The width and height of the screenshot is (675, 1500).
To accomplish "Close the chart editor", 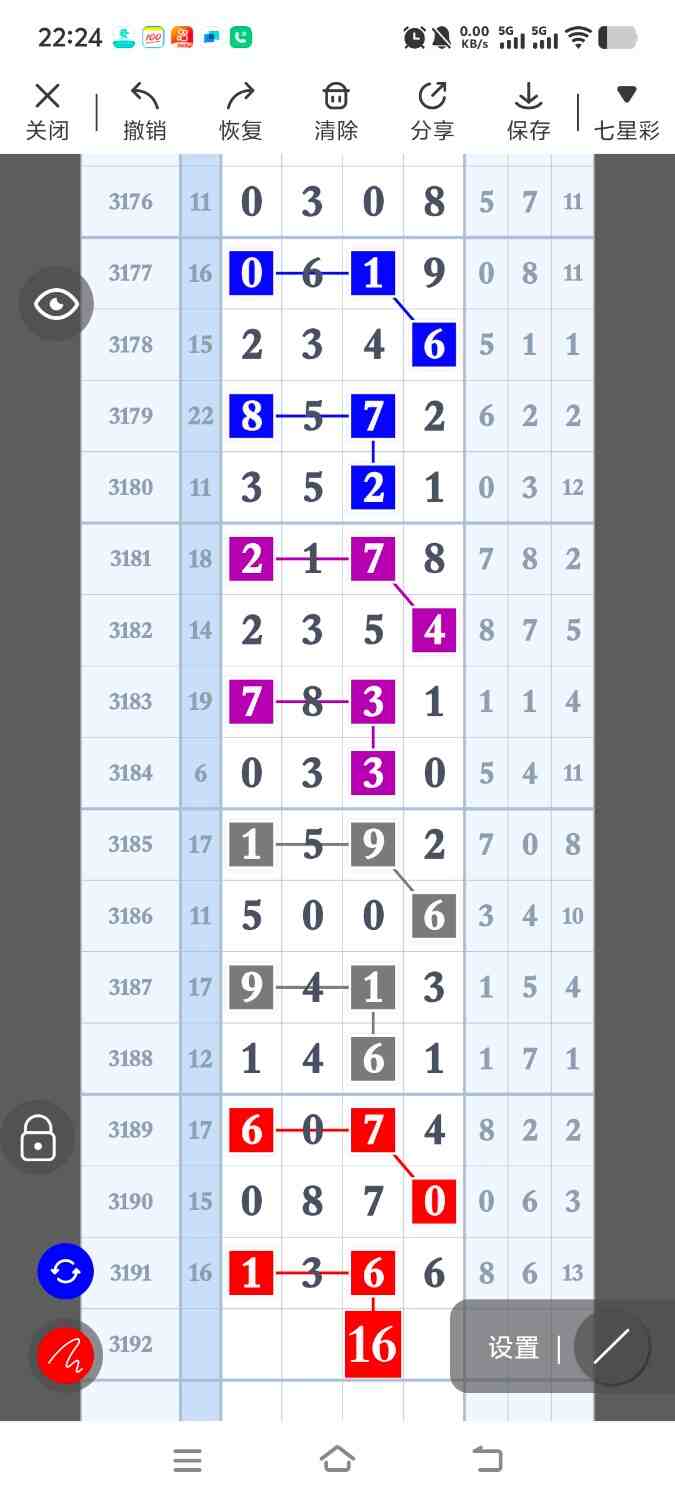I will [x=47, y=111].
